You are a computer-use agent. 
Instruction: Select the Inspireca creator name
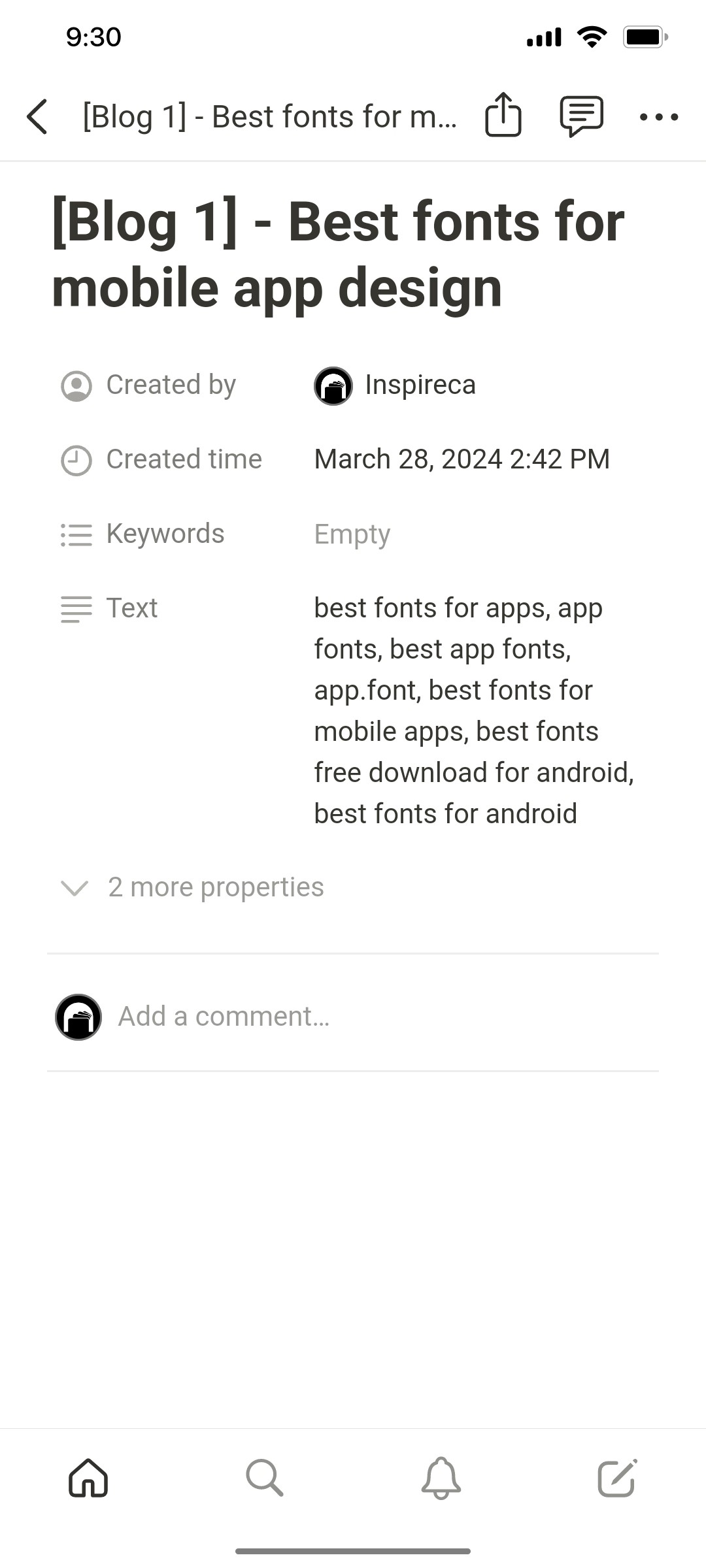(420, 385)
